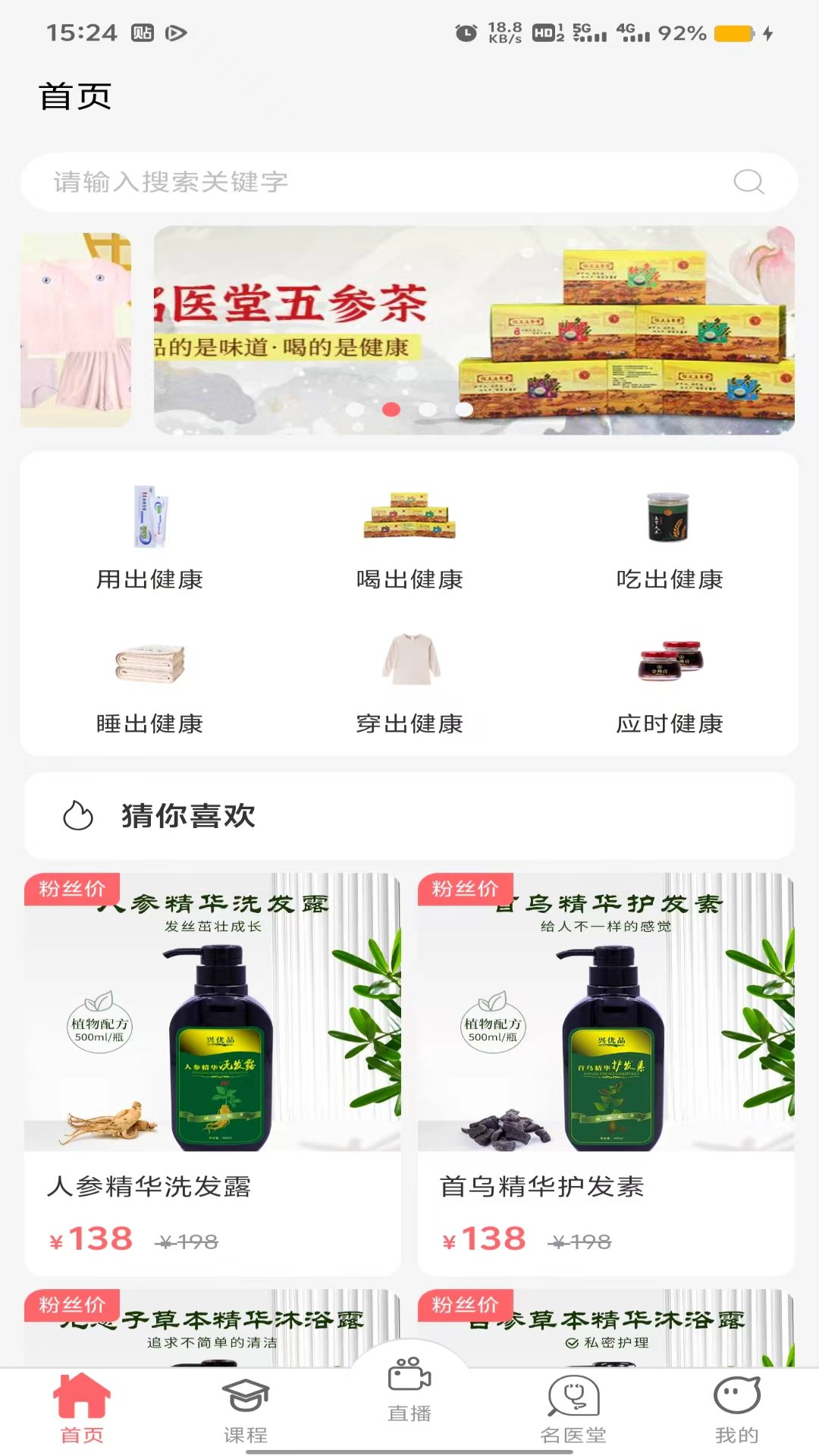
Task: Tap the search keyword input field
Action: [379, 182]
